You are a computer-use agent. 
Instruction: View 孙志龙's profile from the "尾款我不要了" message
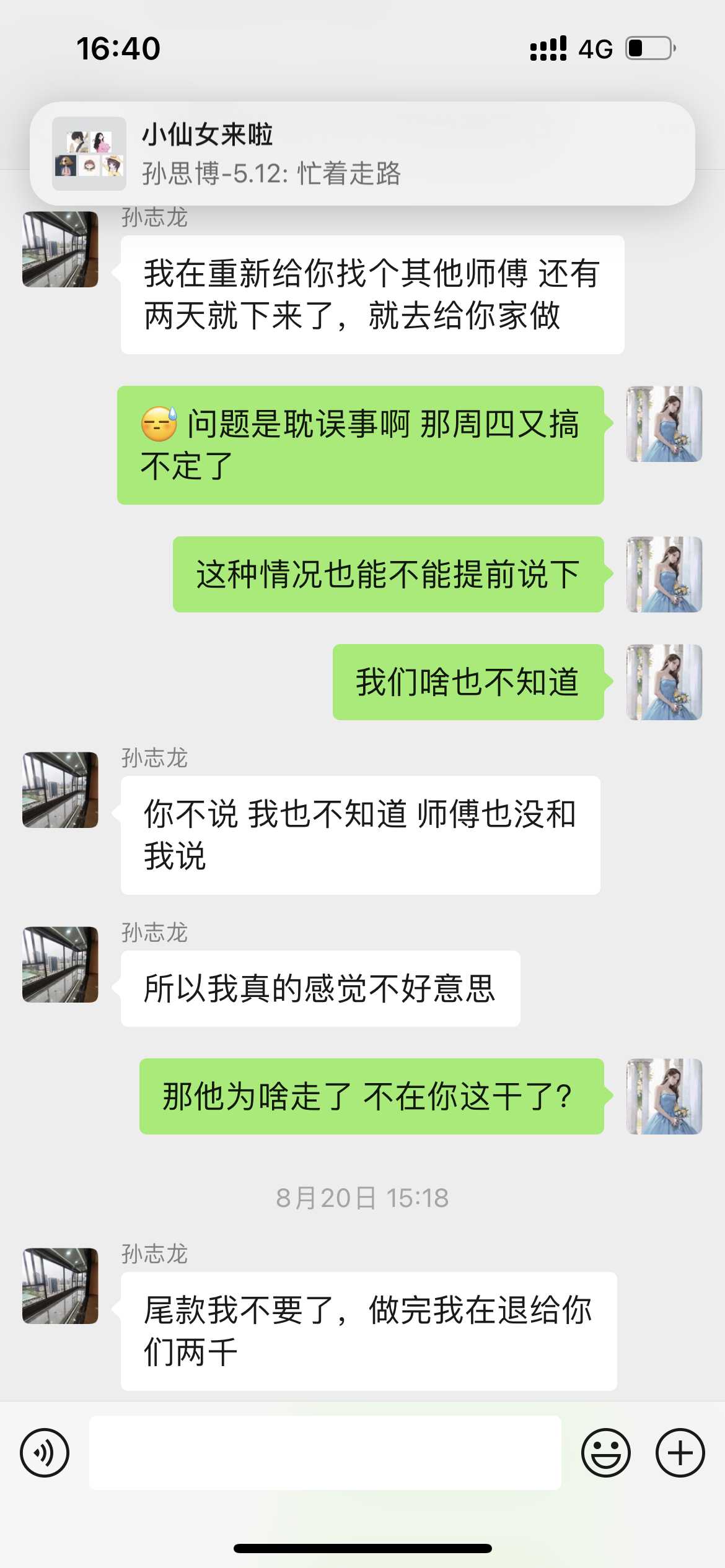(60, 1286)
